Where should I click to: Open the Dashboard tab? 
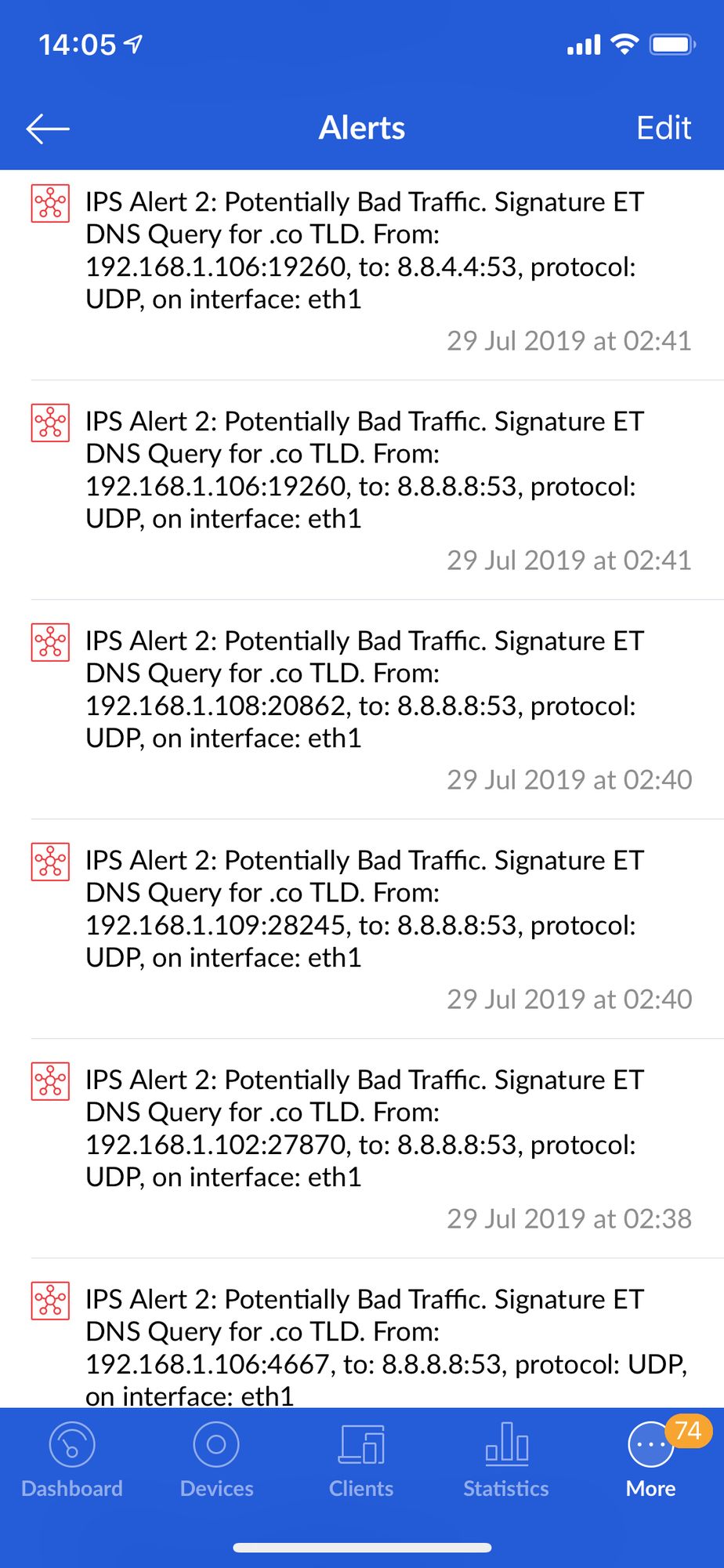pyautogui.click(x=72, y=1460)
